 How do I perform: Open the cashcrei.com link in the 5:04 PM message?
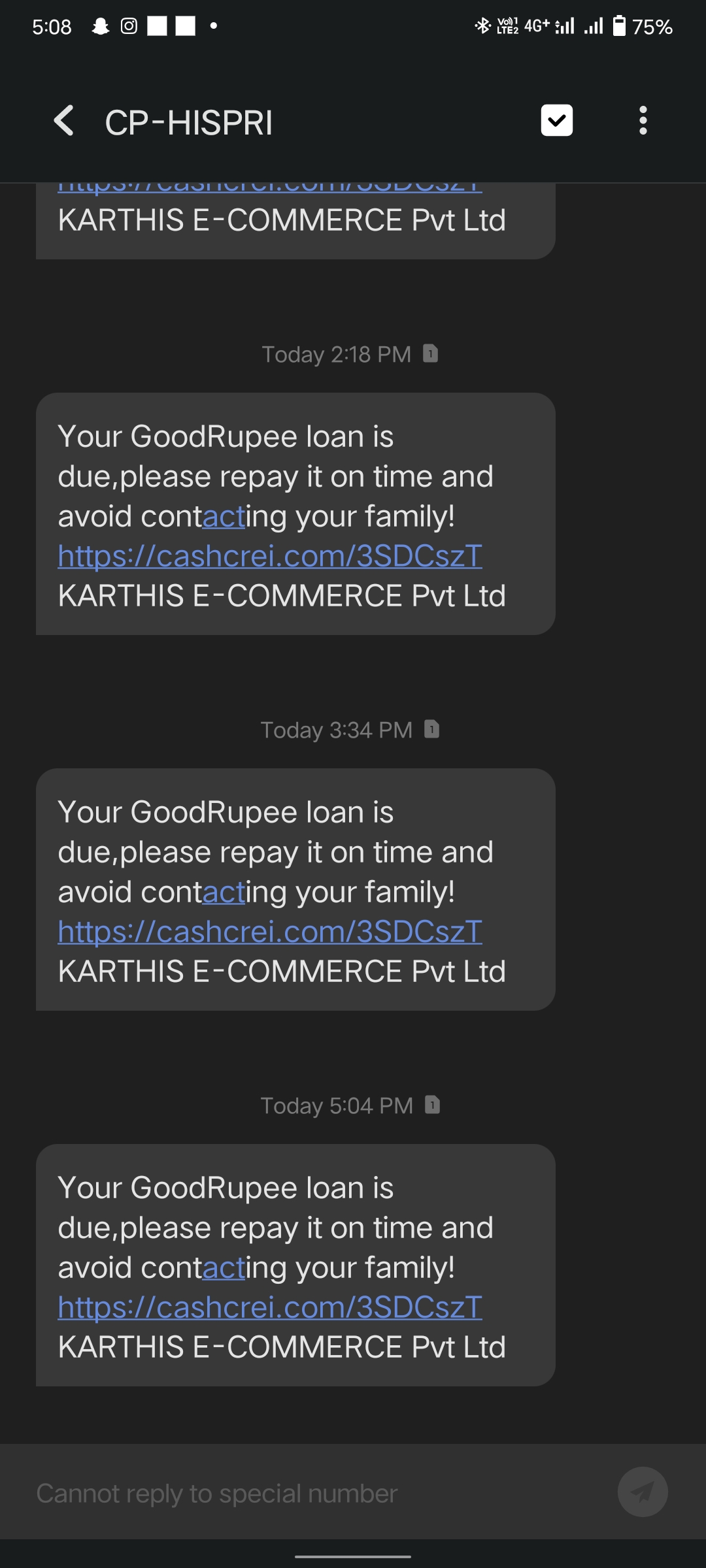[269, 1307]
